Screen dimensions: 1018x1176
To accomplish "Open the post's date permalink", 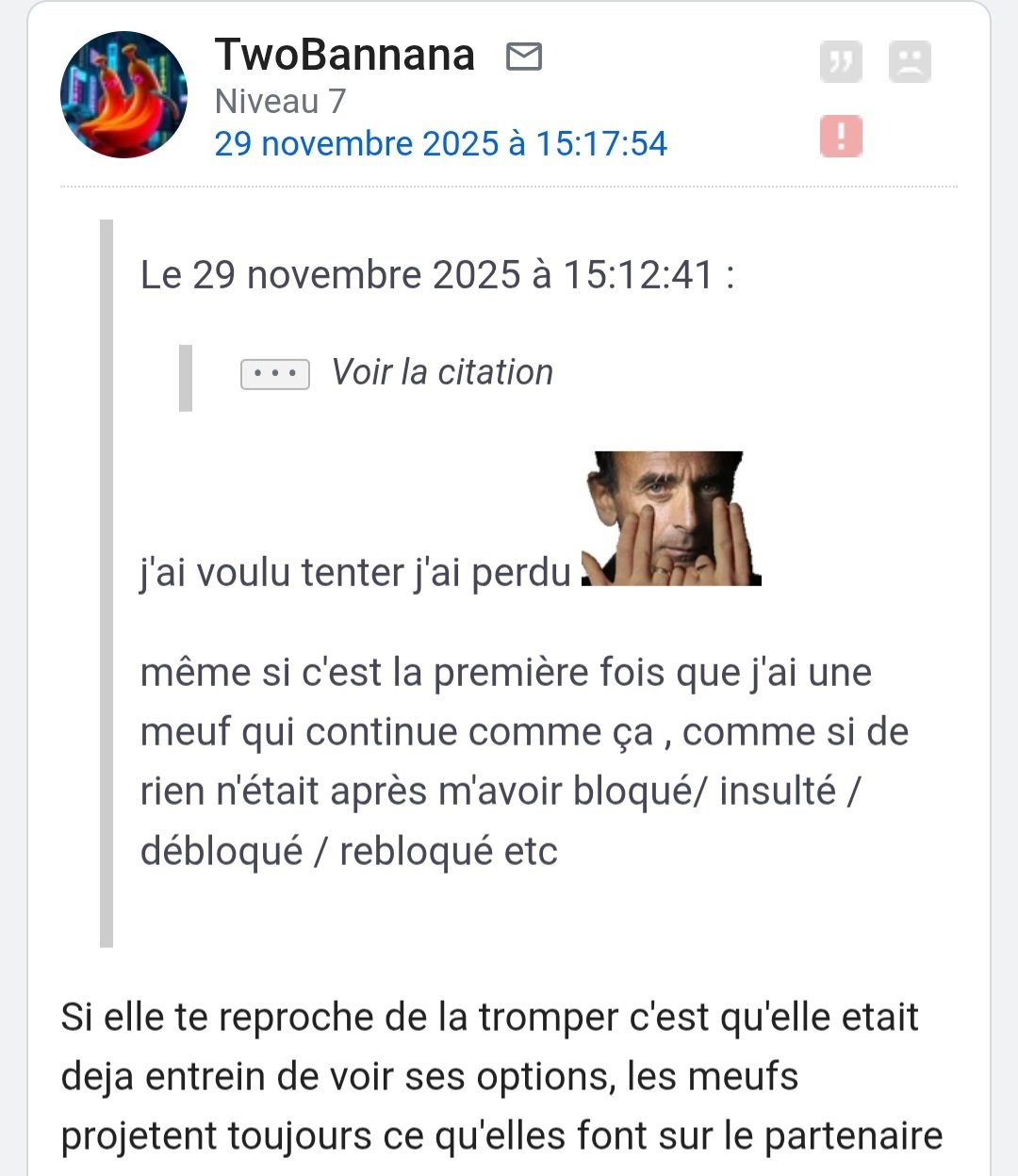I will (x=440, y=144).
